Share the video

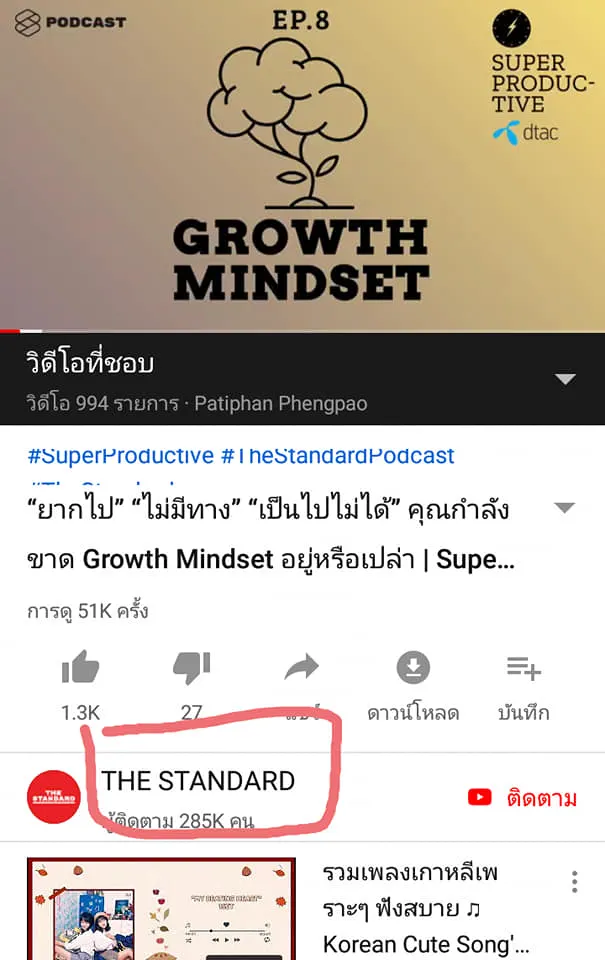click(x=302, y=668)
